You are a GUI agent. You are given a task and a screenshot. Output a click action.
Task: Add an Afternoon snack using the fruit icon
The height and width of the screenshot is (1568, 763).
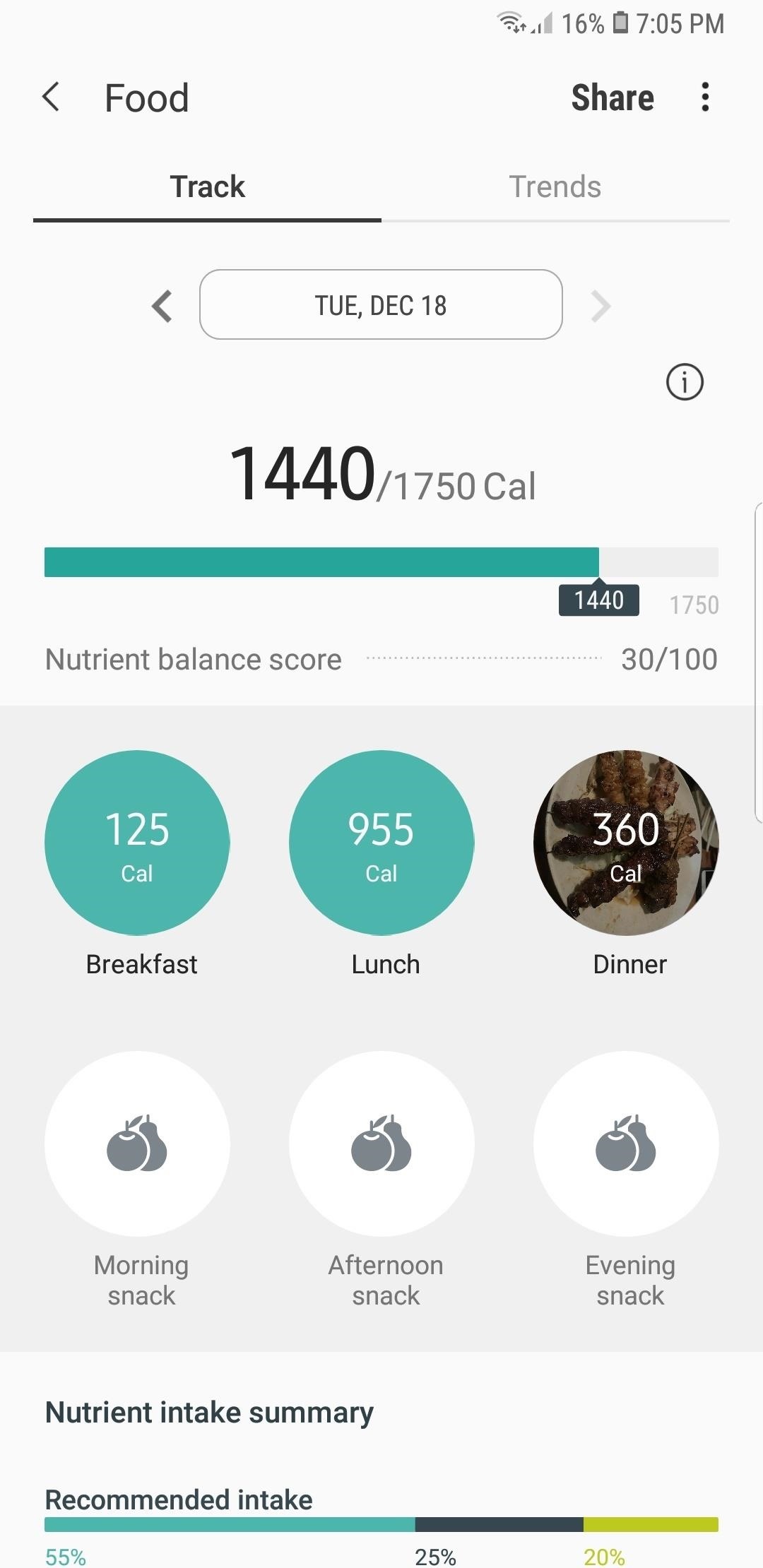381,1144
